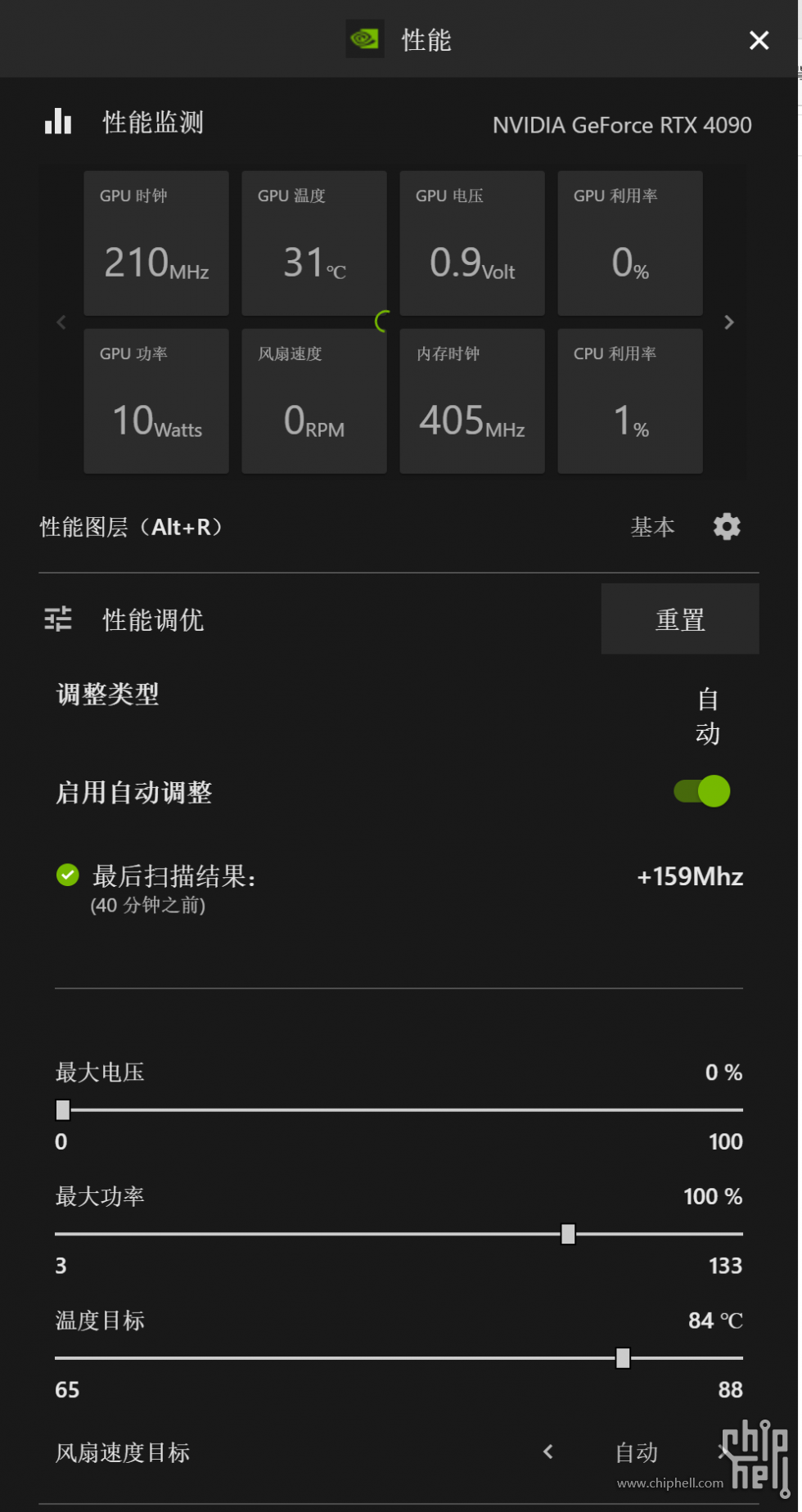Change the 基本 overlay mode
Viewport: 802px width, 1512px height.
click(x=652, y=527)
